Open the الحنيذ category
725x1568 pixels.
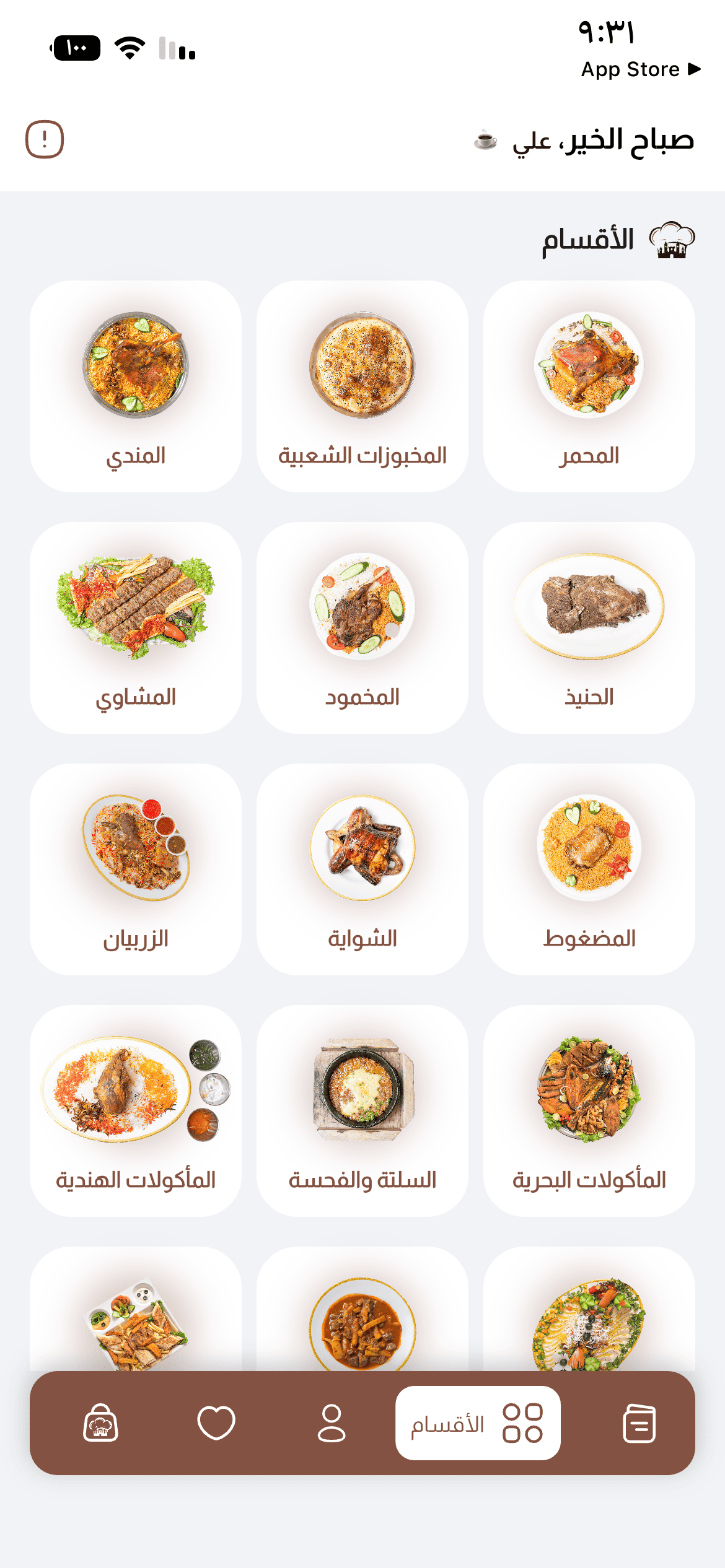pyautogui.click(x=589, y=628)
